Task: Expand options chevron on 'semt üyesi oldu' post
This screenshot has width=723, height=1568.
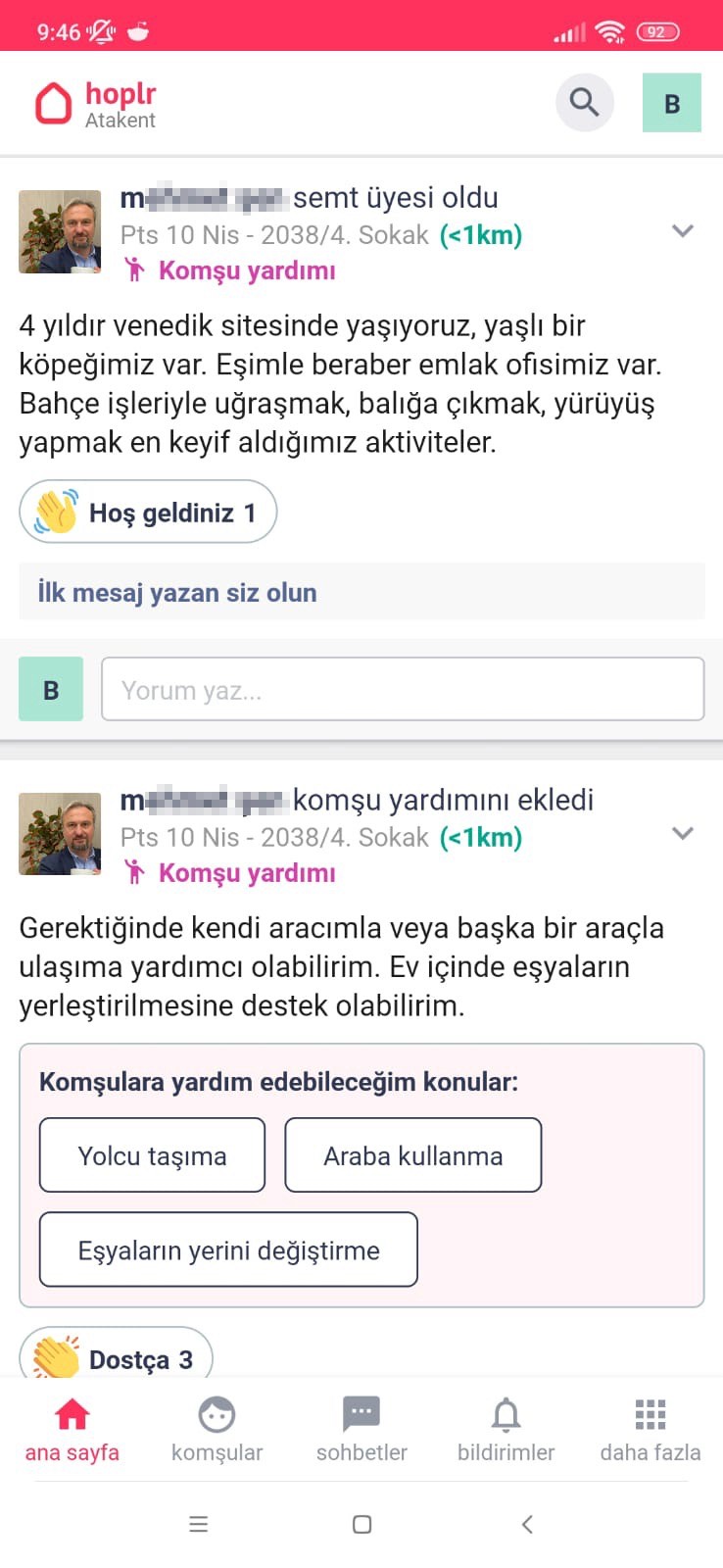Action: [x=683, y=231]
